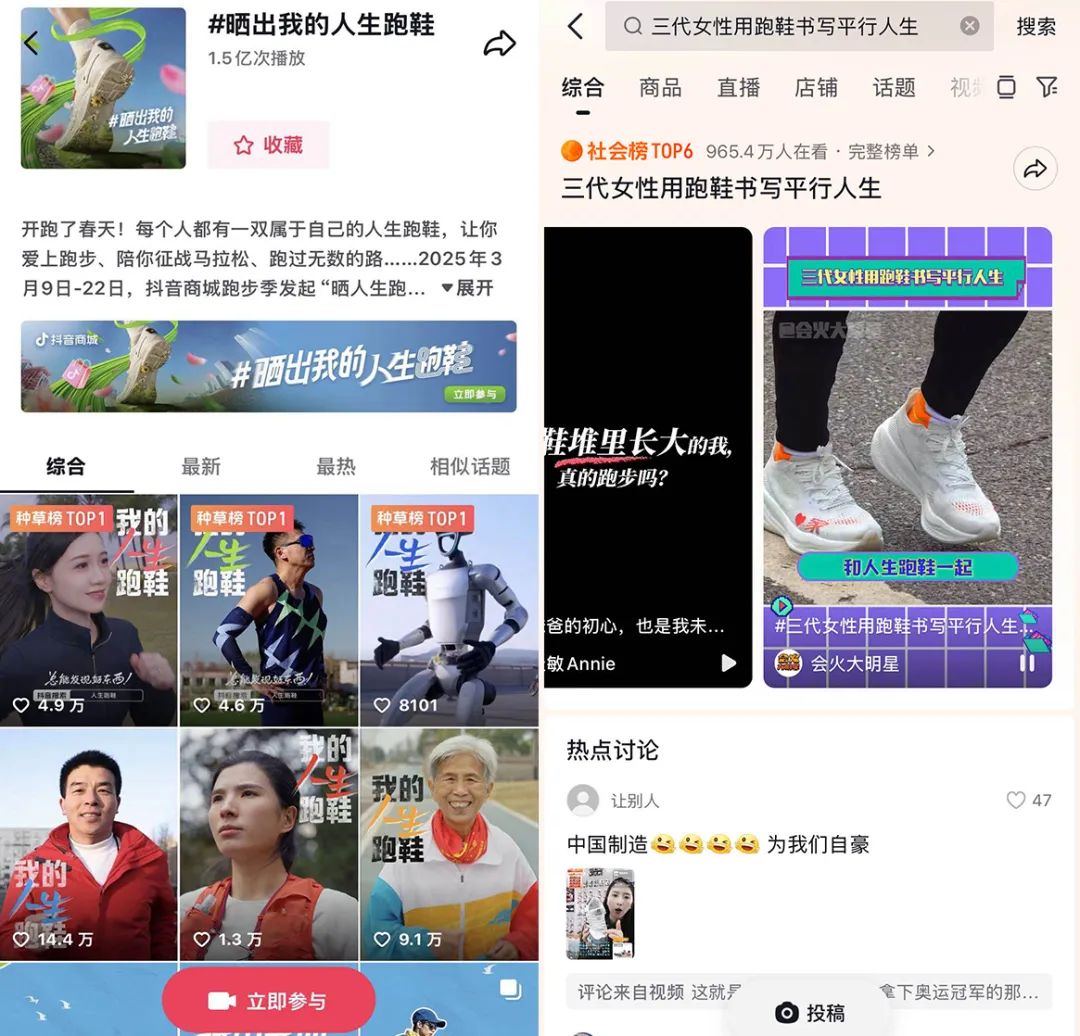Open the 立即参与 banner of 抖音商城
The height and width of the screenshot is (1036, 1080).
tap(475, 394)
